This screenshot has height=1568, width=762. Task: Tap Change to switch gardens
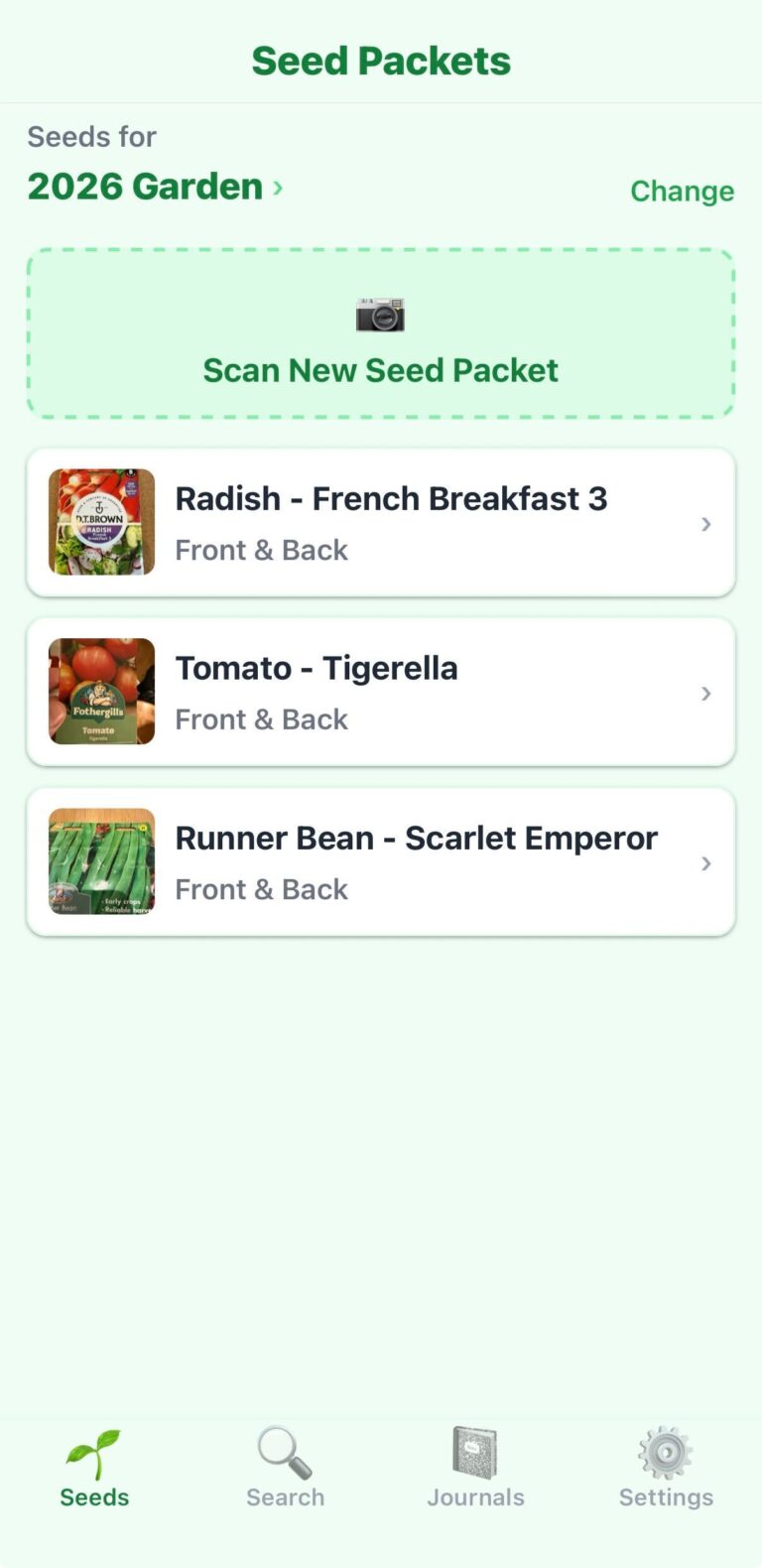click(x=682, y=191)
